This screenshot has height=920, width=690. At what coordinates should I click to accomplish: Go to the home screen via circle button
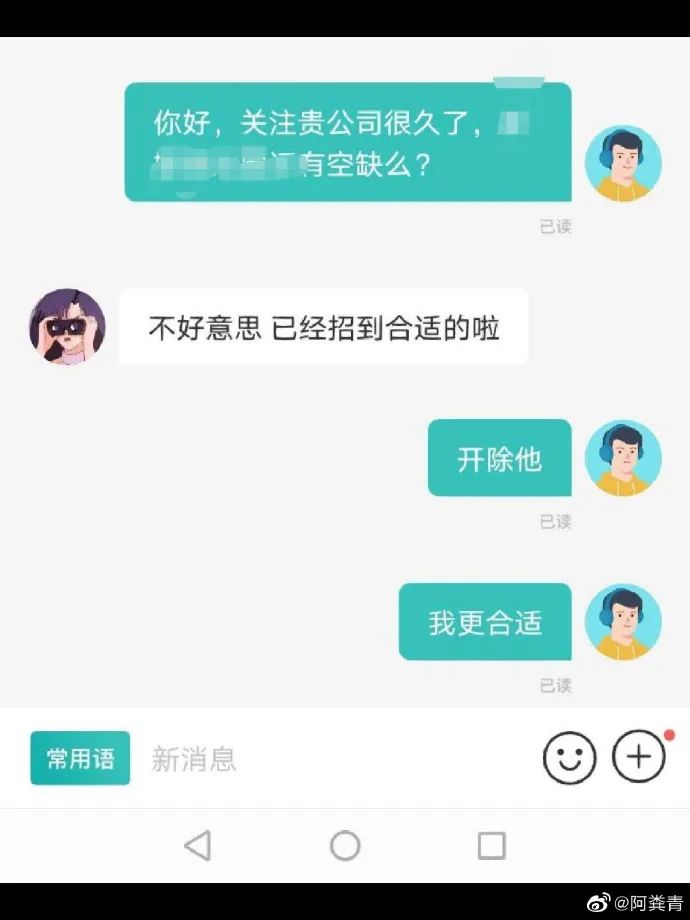coord(345,846)
